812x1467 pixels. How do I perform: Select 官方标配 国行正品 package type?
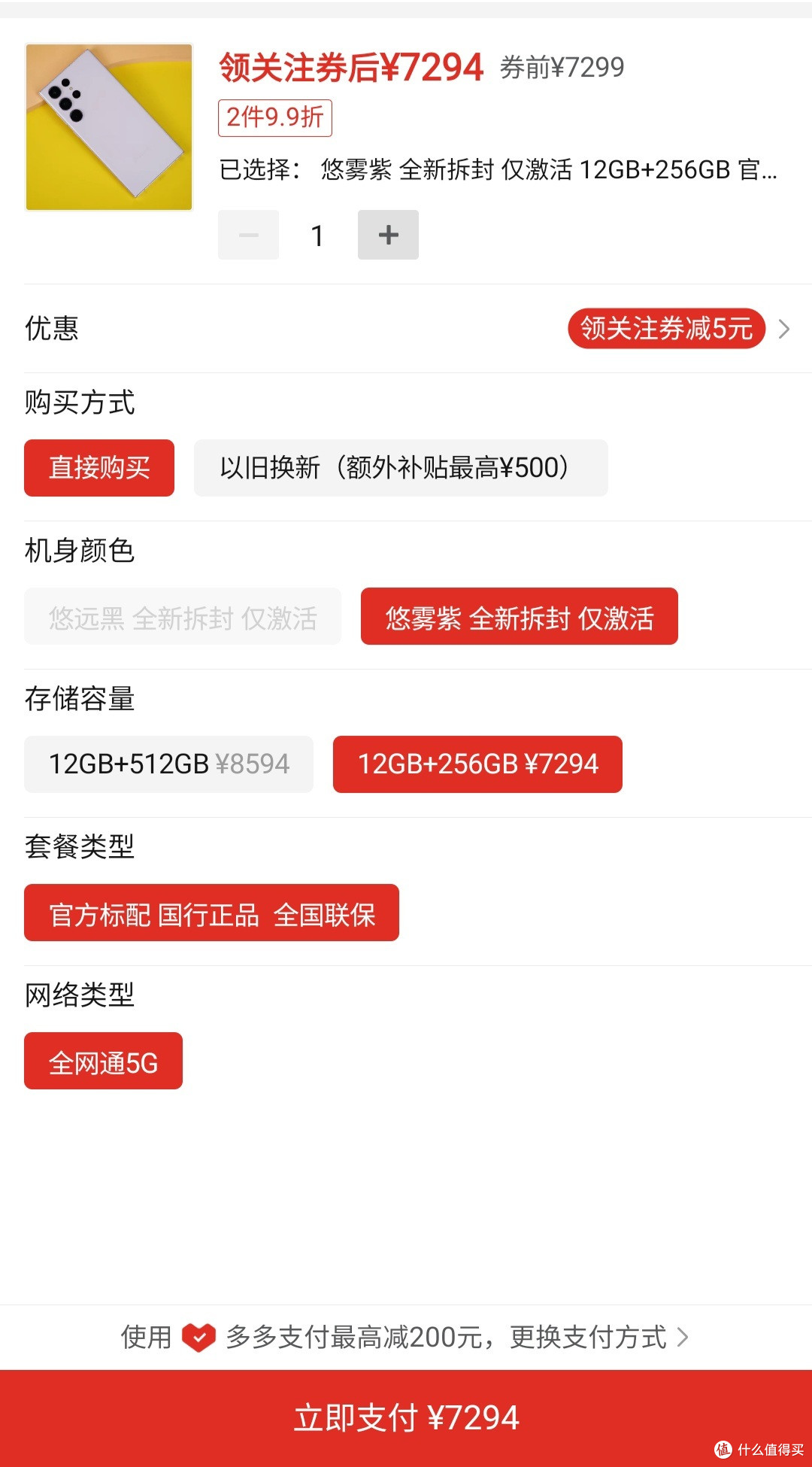(x=212, y=913)
